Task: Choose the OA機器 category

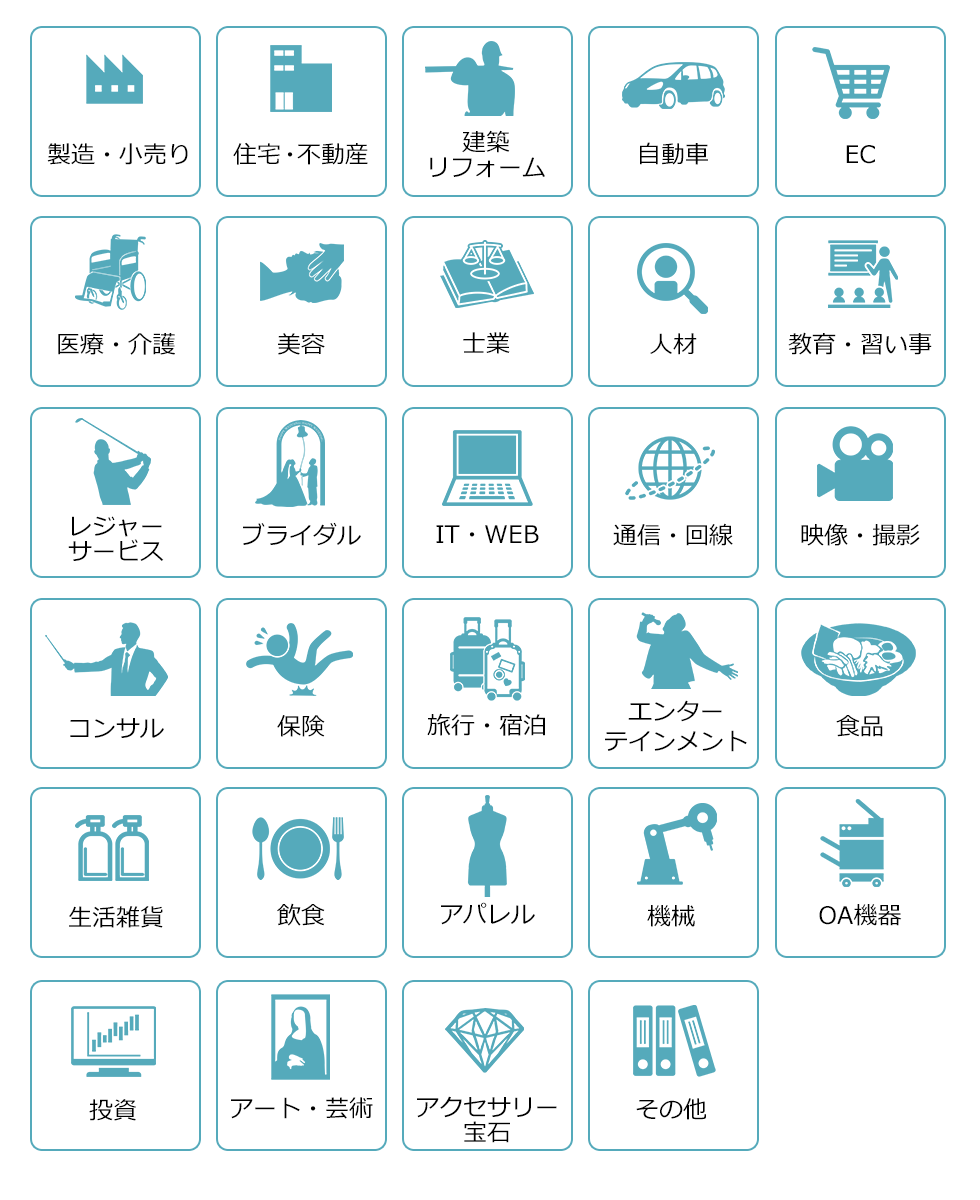Action: pyautogui.click(x=860, y=873)
